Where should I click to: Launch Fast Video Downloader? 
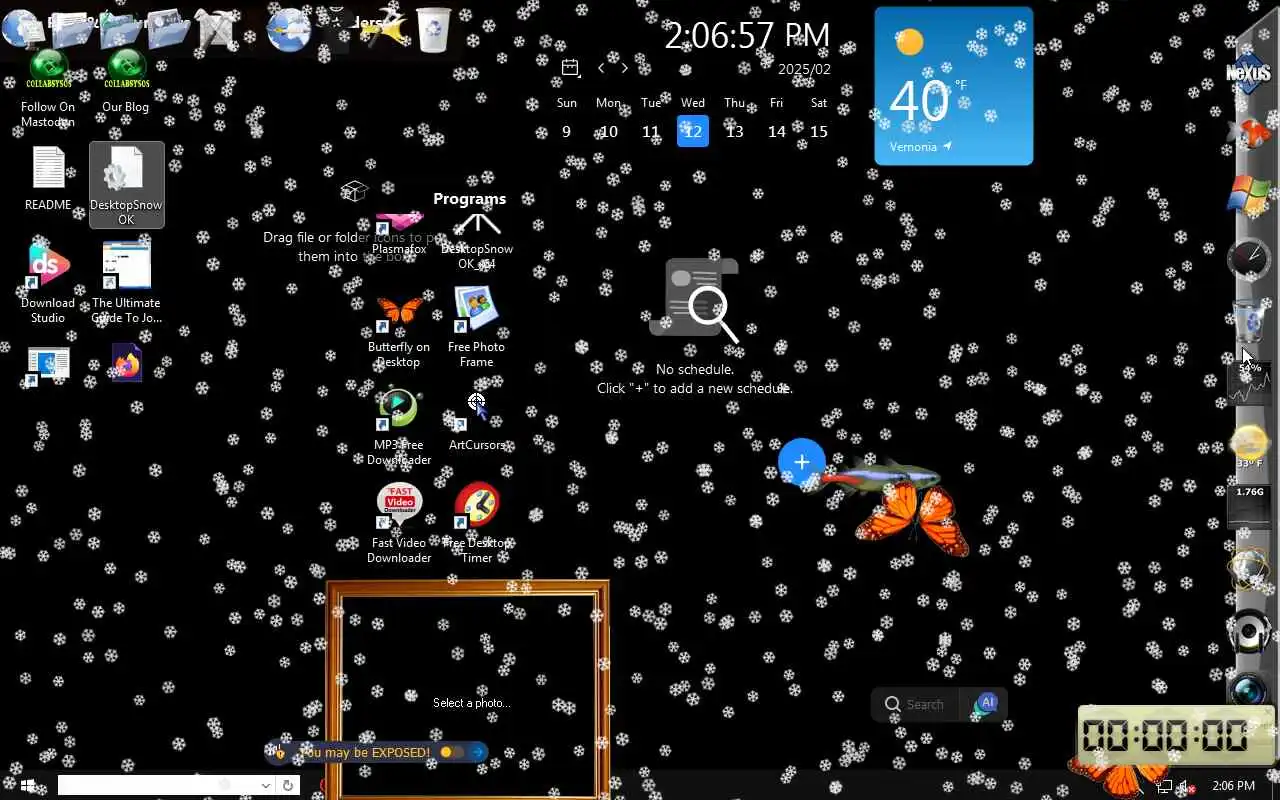[399, 508]
